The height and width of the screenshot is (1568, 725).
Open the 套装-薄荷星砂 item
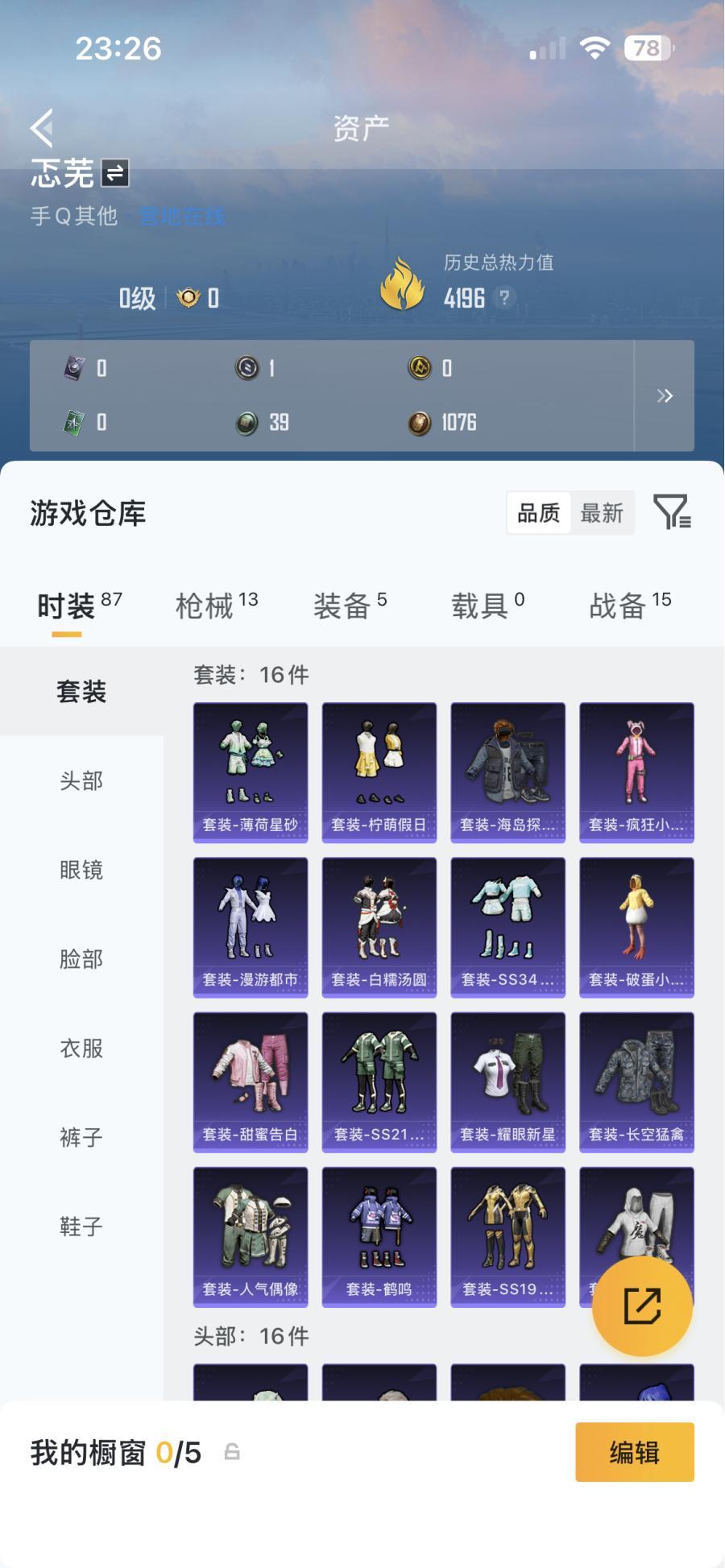(251, 772)
